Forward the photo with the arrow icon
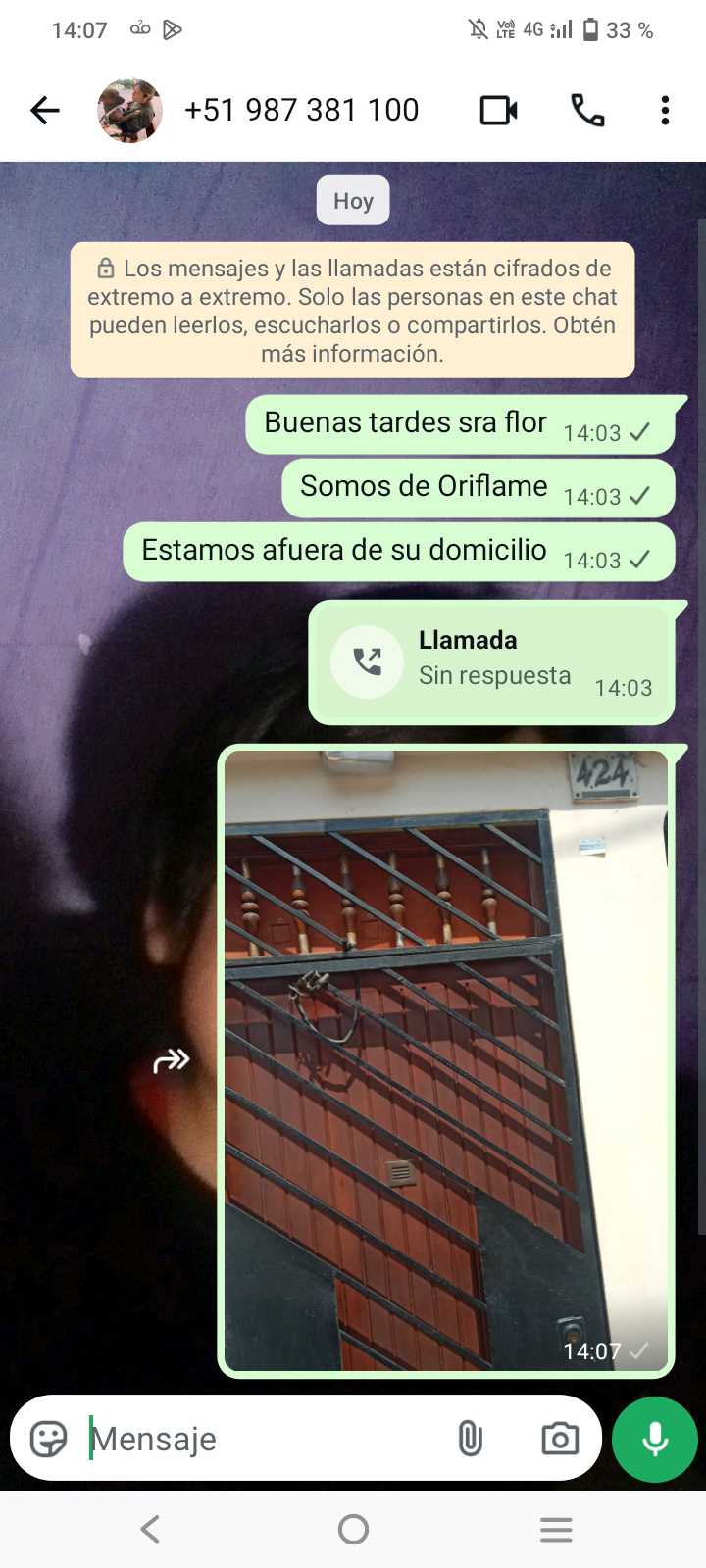 (172, 1060)
